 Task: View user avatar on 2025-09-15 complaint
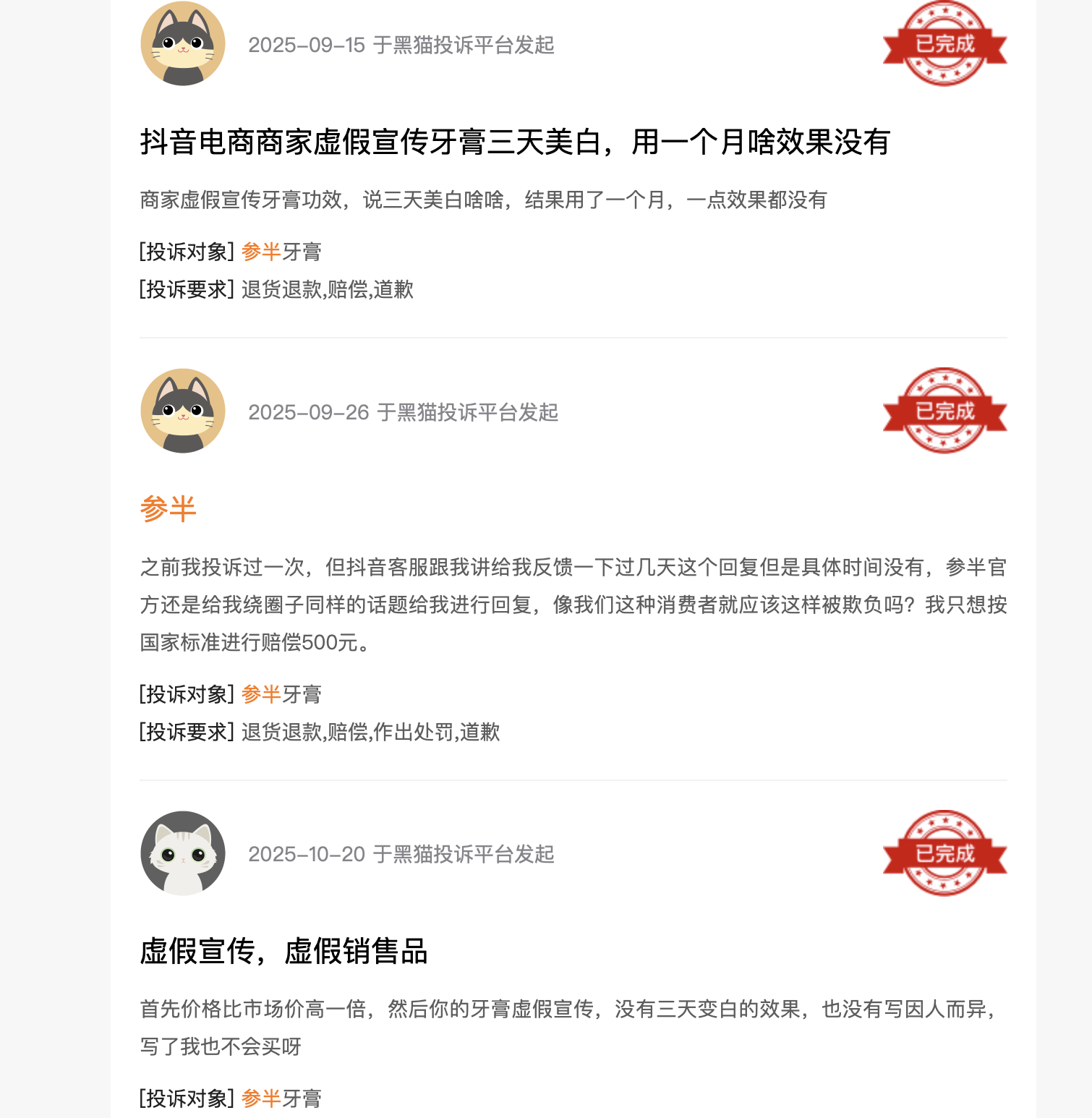tap(183, 44)
